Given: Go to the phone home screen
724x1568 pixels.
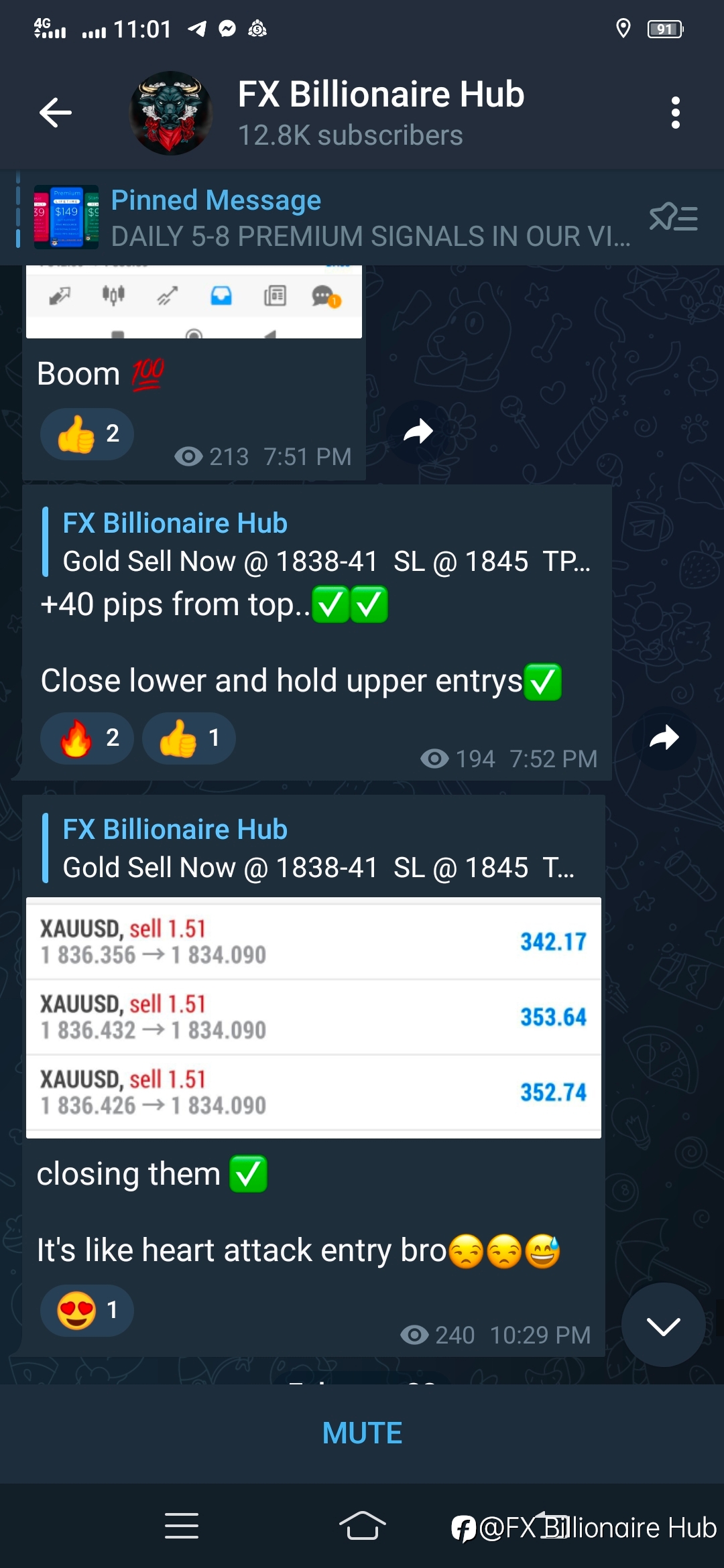Looking at the screenshot, I should coord(363,1526).
